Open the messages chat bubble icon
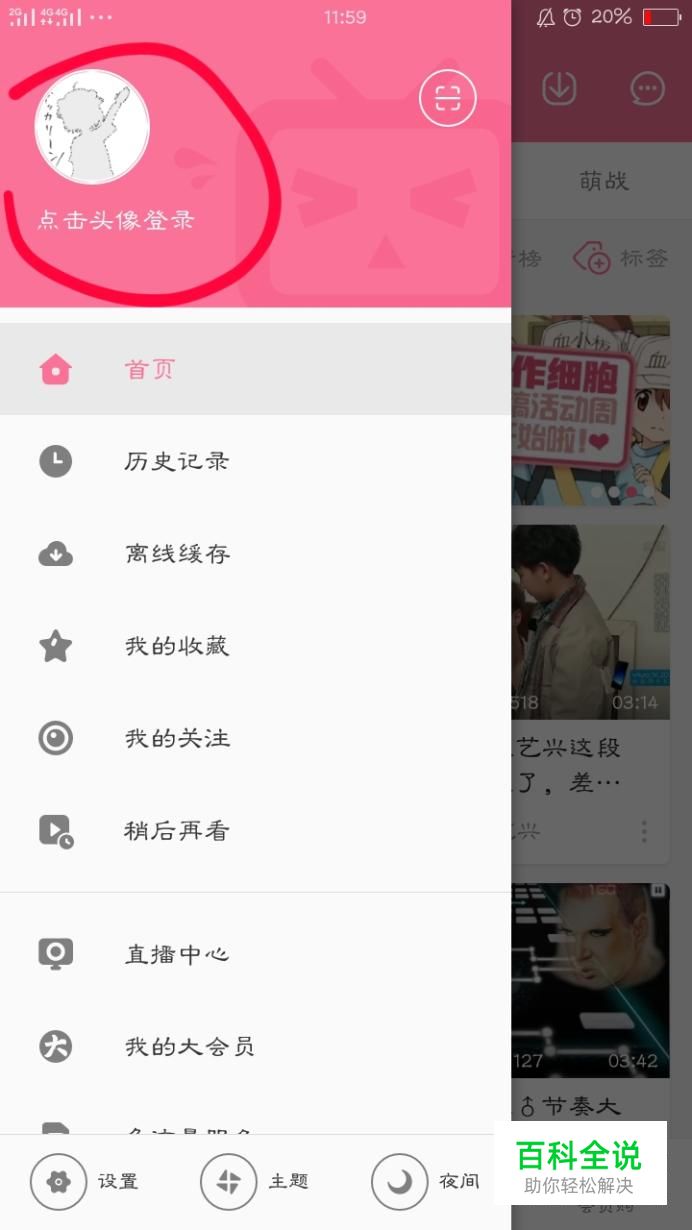This screenshot has width=692, height=1230. coord(647,90)
